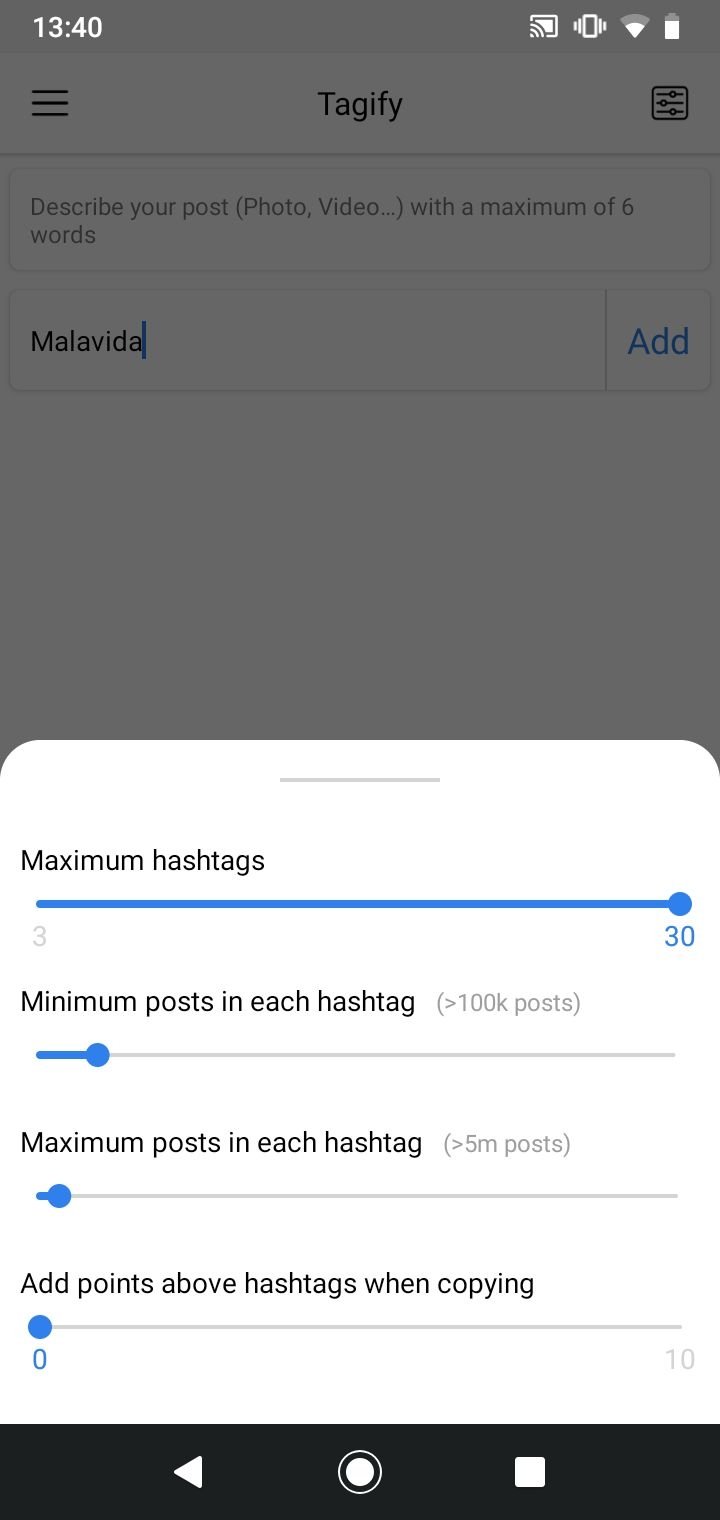Image resolution: width=720 pixels, height=1520 pixels.
Task: Tap the Minimum posts in each hashtag slider
Action: click(356, 1055)
